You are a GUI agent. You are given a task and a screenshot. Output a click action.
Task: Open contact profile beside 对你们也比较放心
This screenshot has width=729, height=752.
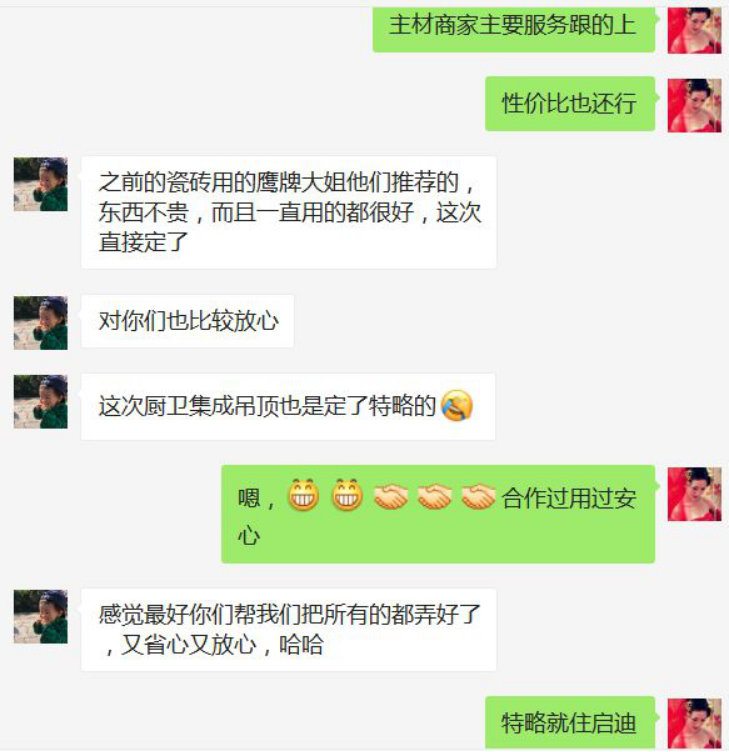[41, 322]
